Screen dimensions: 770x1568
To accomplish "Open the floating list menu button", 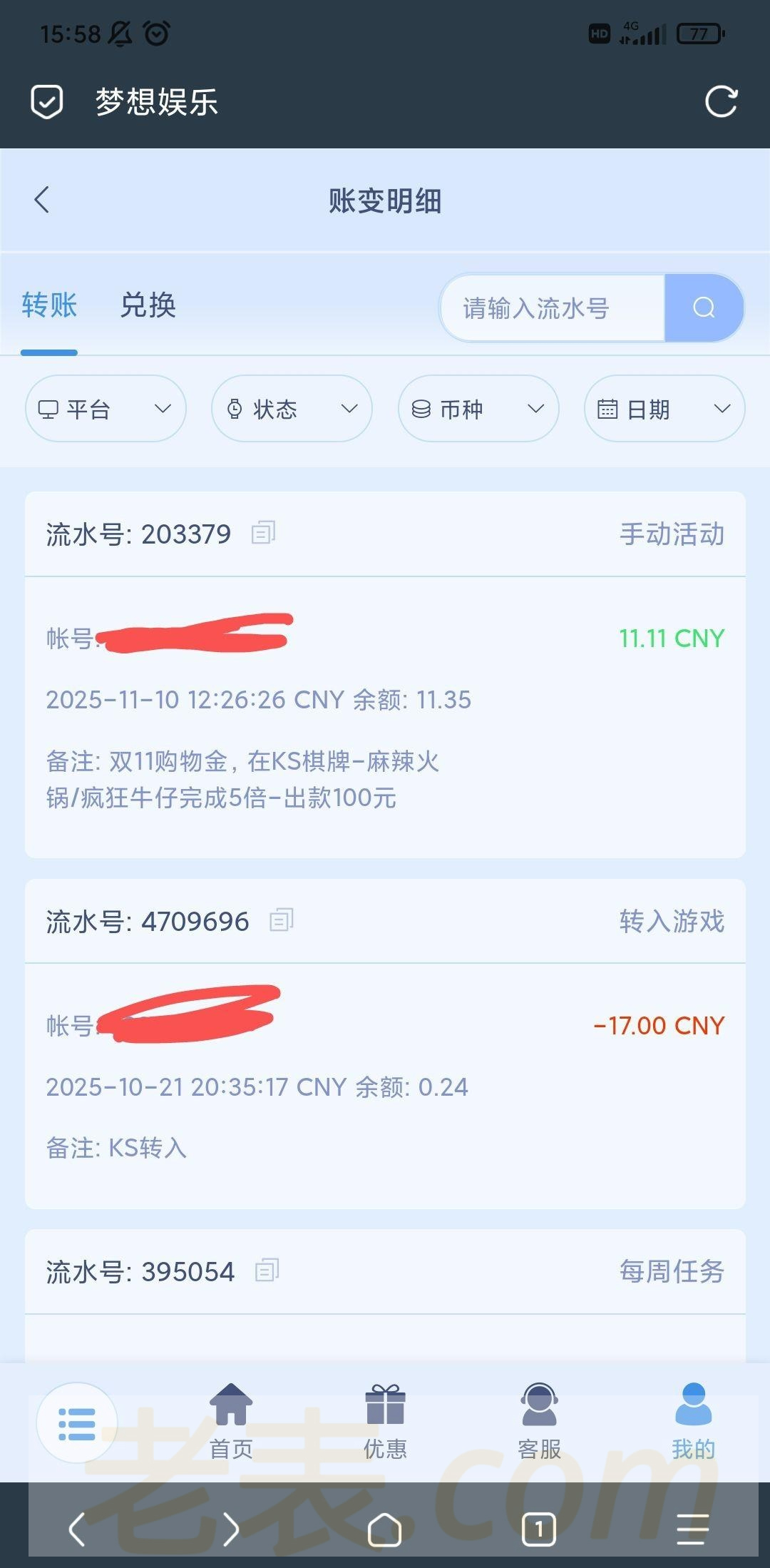I will click(76, 1423).
